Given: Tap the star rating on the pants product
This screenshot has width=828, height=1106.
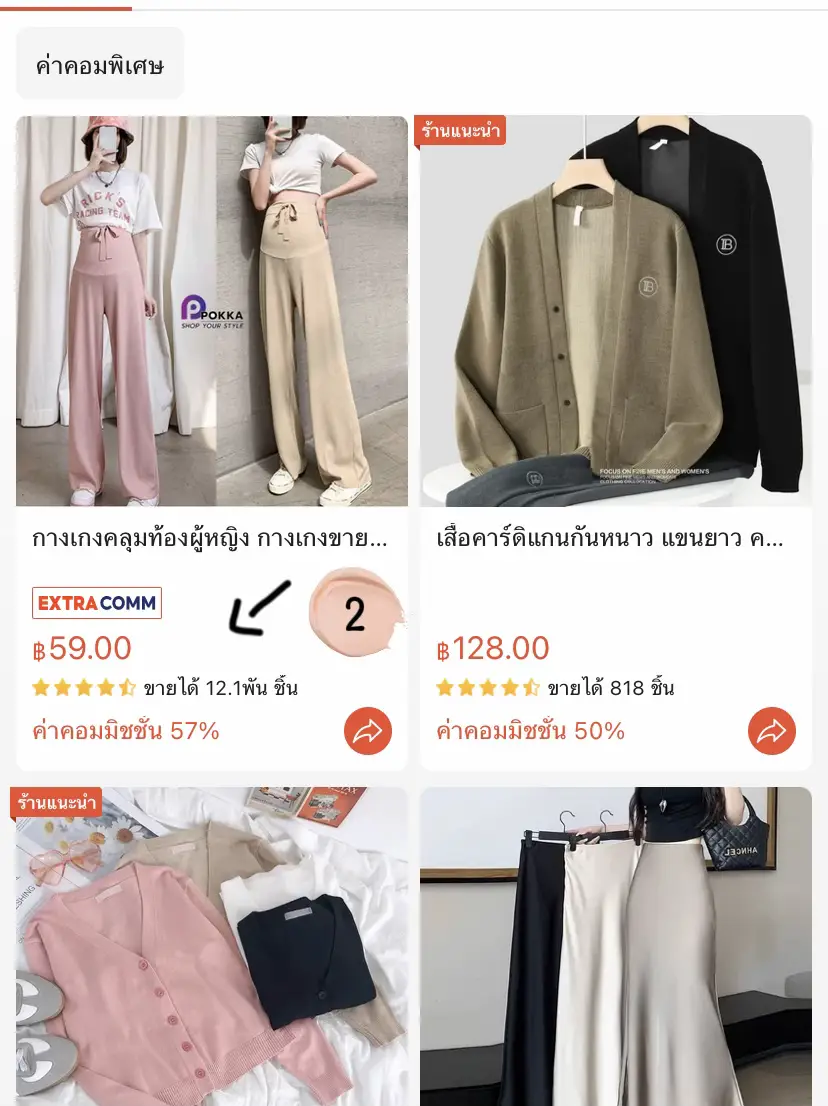Looking at the screenshot, I should point(85,687).
